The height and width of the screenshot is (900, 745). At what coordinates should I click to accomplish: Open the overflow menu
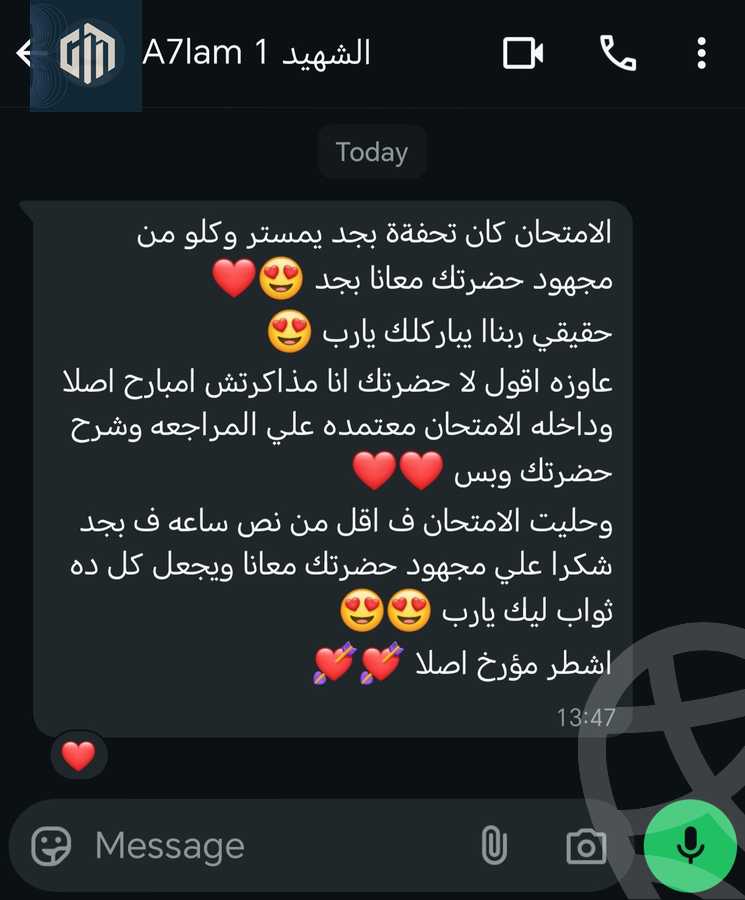(x=702, y=53)
